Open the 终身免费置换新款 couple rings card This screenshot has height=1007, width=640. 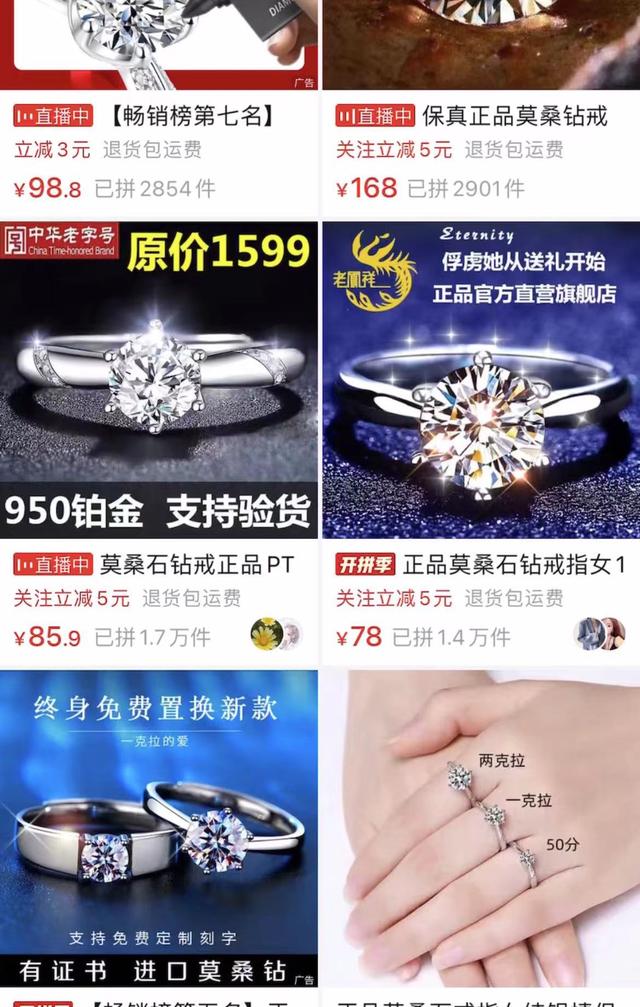coord(158,828)
